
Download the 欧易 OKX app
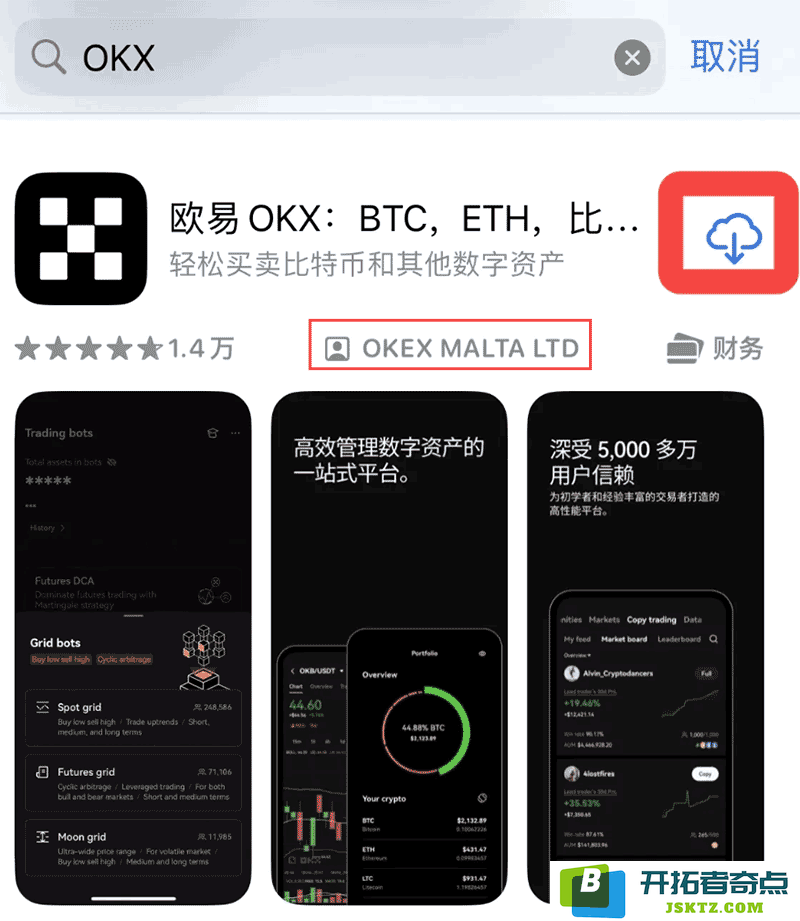[x=733, y=239]
